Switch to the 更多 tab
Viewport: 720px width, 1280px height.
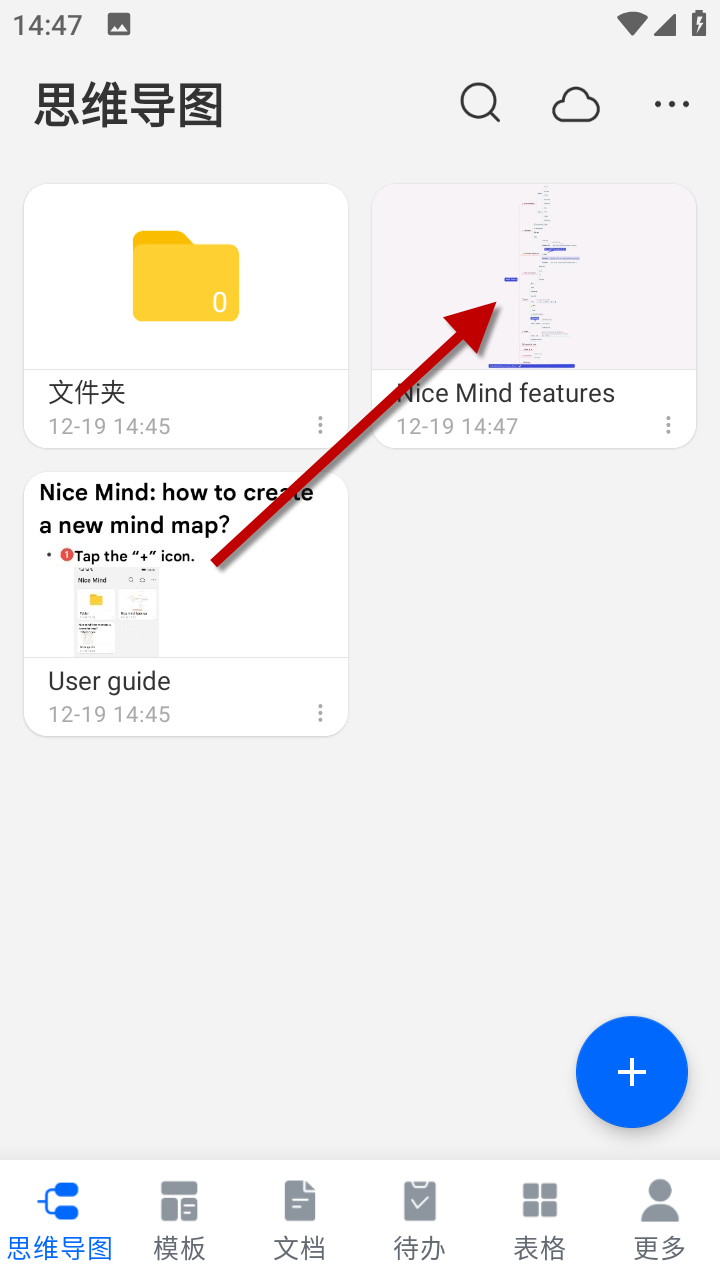(659, 1219)
